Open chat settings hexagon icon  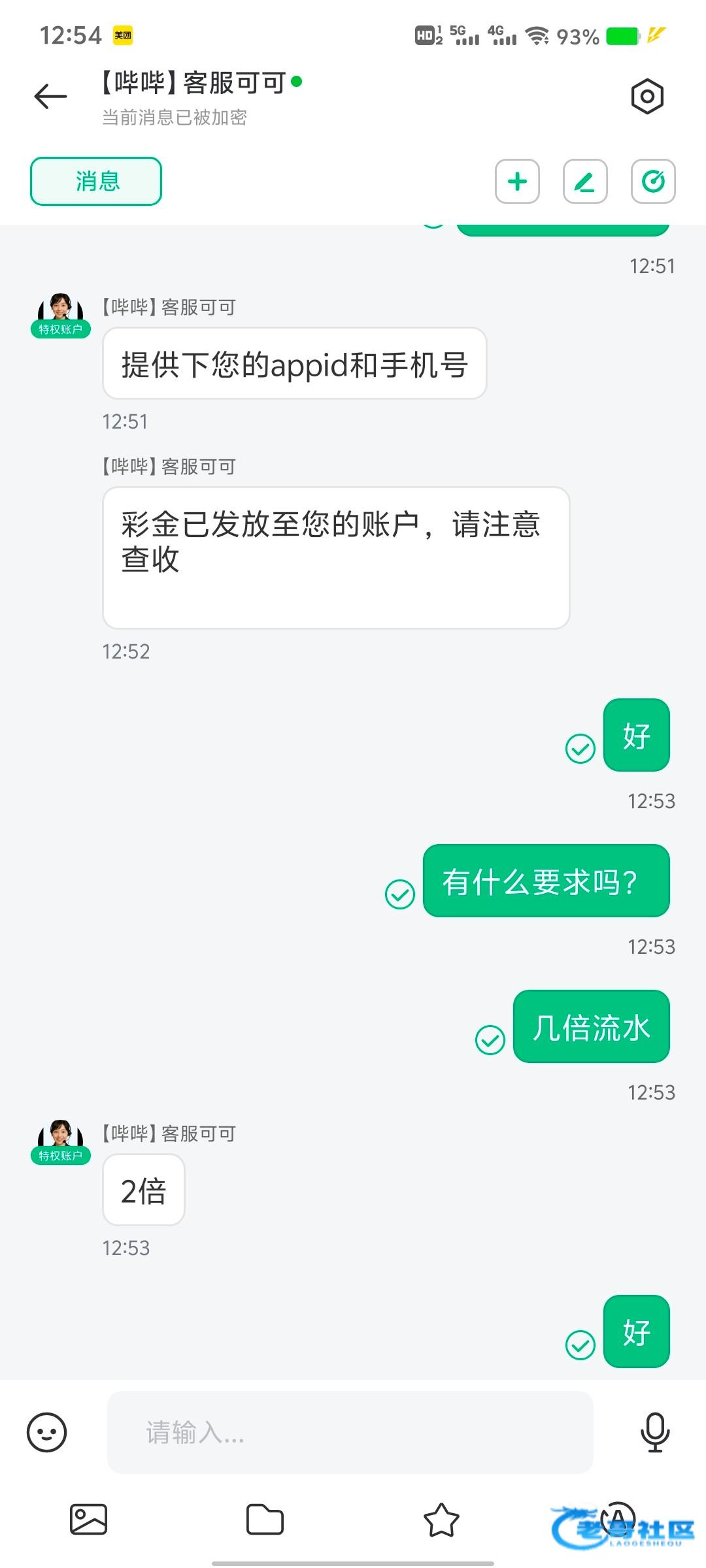point(647,97)
